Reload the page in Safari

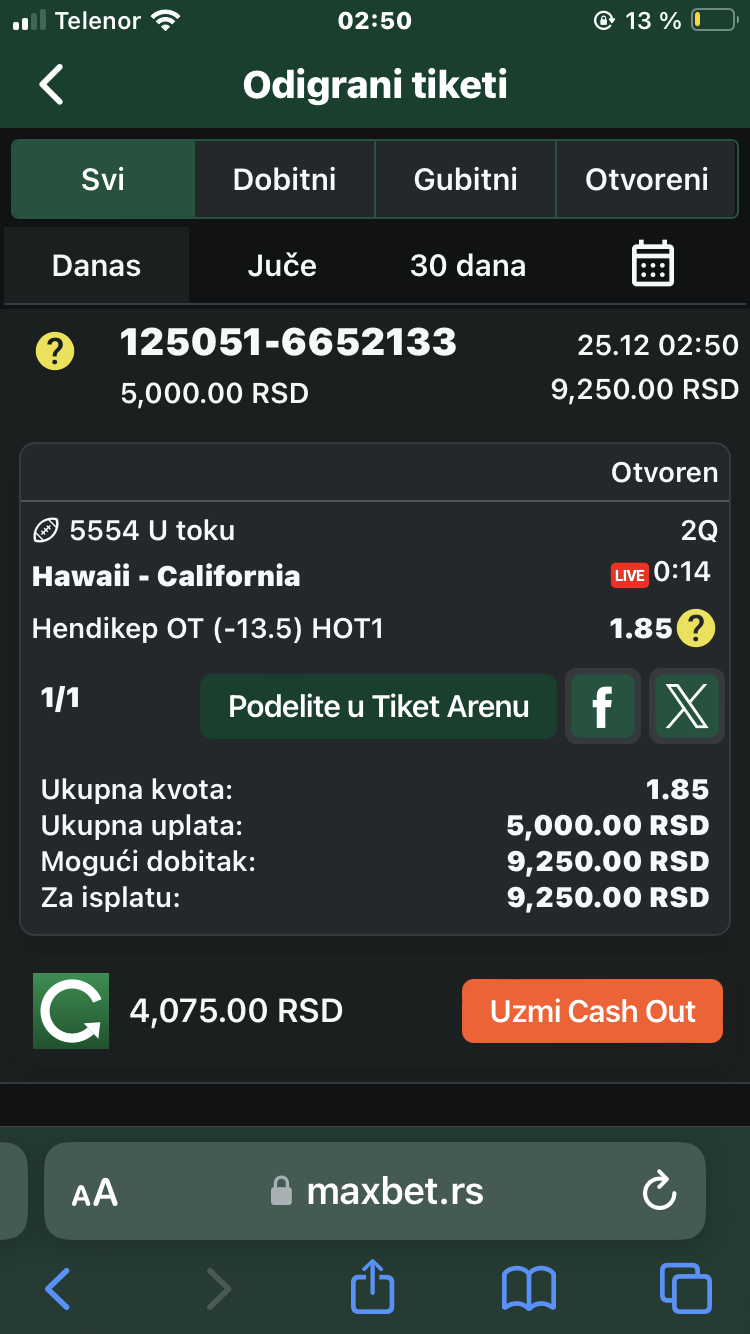(x=659, y=1191)
